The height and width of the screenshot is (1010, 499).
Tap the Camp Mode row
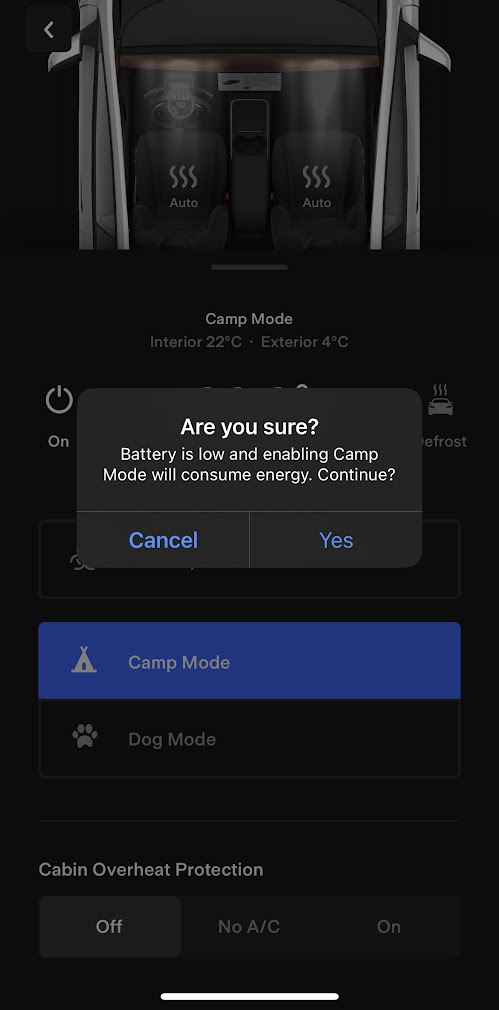249,662
